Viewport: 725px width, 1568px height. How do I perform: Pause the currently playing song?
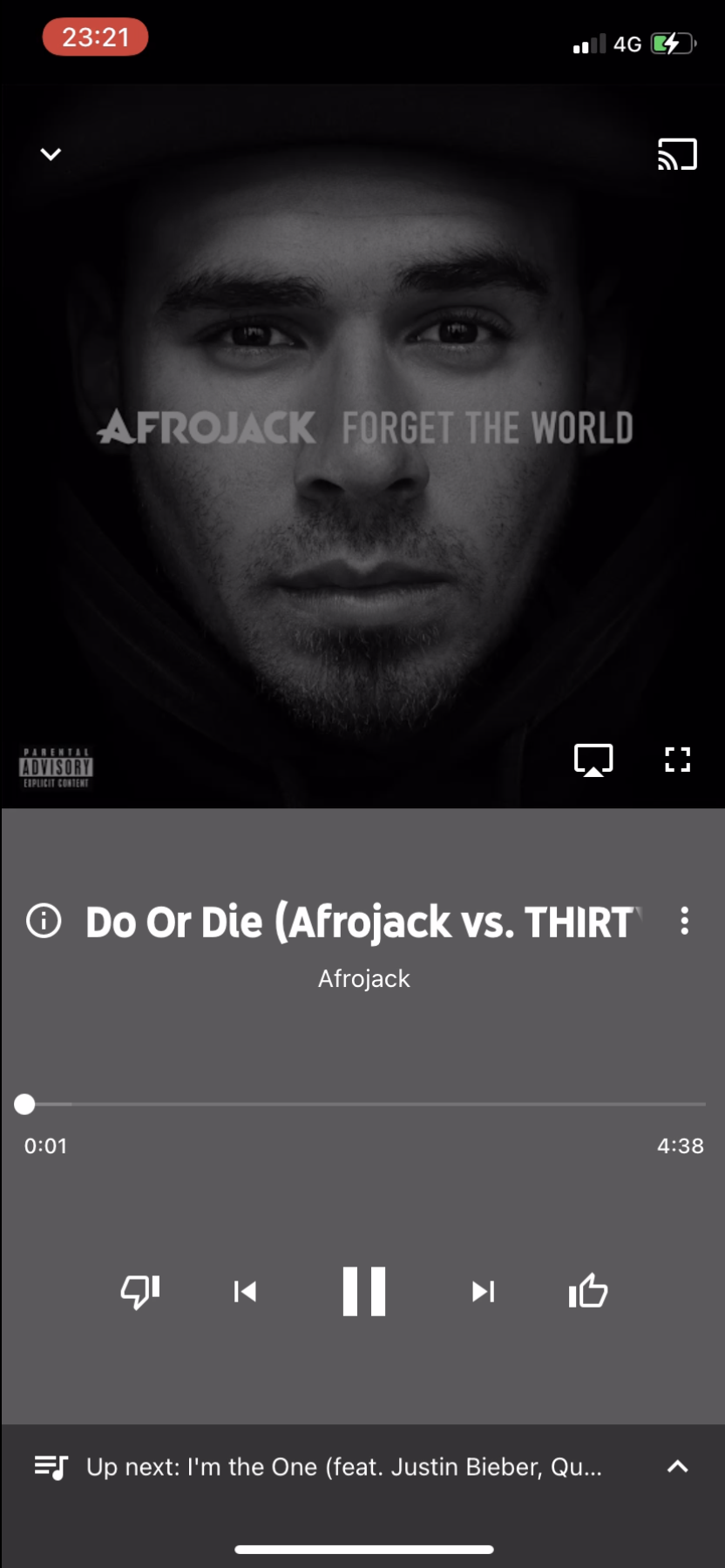click(363, 1292)
